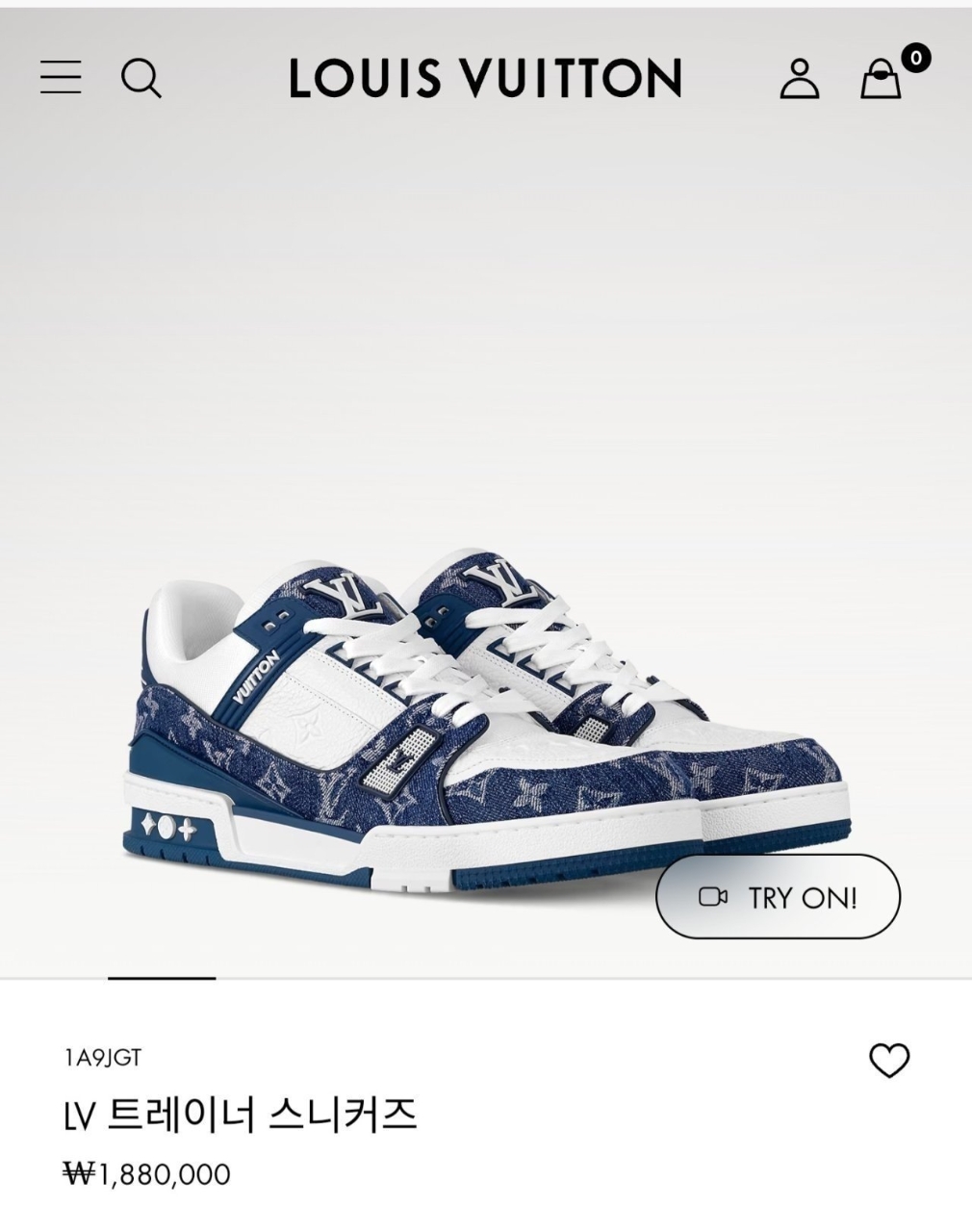The image size is (972, 1232).
Task: Go to Louis Vuitton home via logo
Action: tap(486, 78)
